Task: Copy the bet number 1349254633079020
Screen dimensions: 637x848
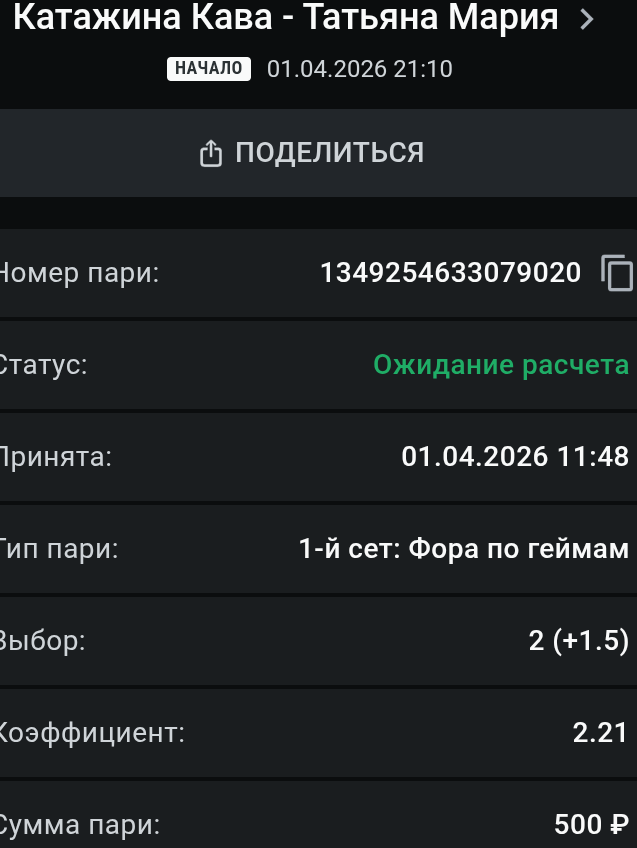Action: [x=617, y=273]
